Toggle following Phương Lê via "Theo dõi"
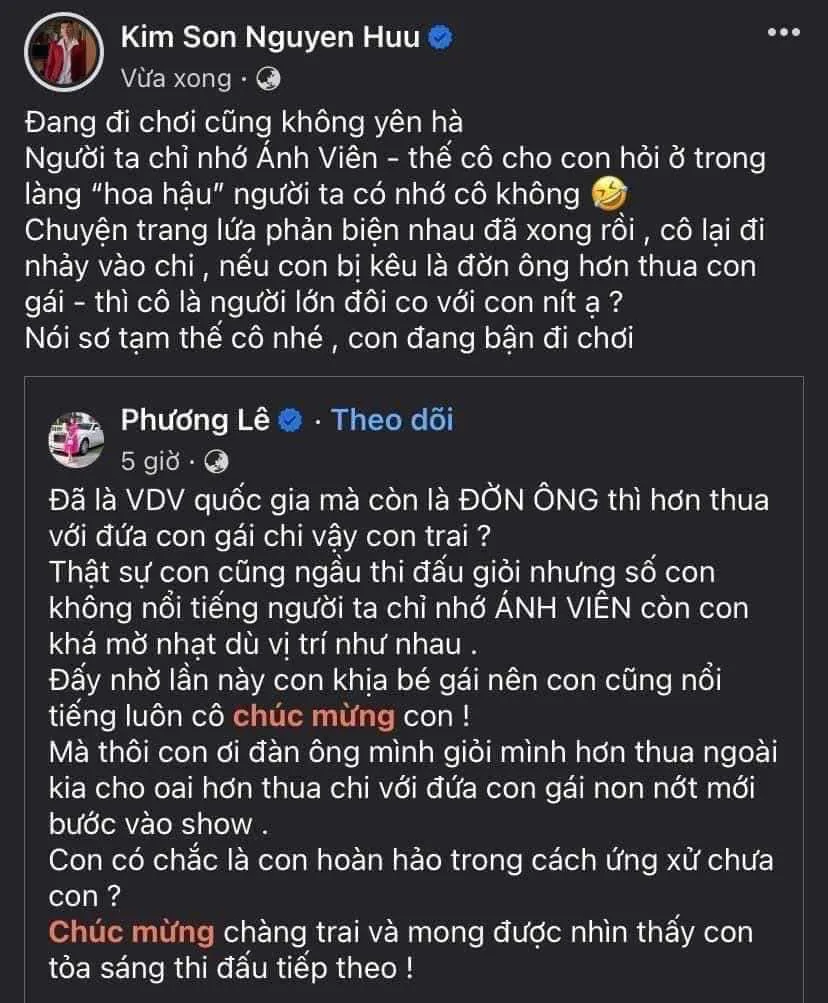This screenshot has width=828, height=1003. (x=394, y=420)
